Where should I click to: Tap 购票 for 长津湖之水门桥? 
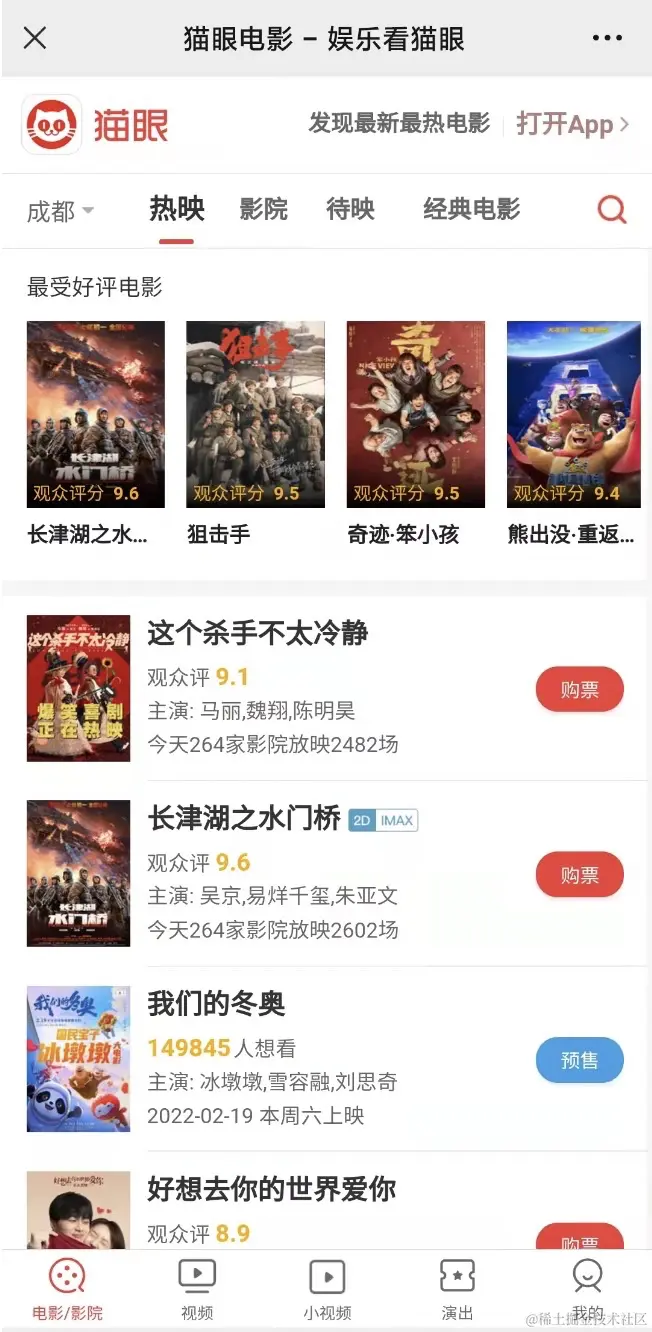(579, 875)
